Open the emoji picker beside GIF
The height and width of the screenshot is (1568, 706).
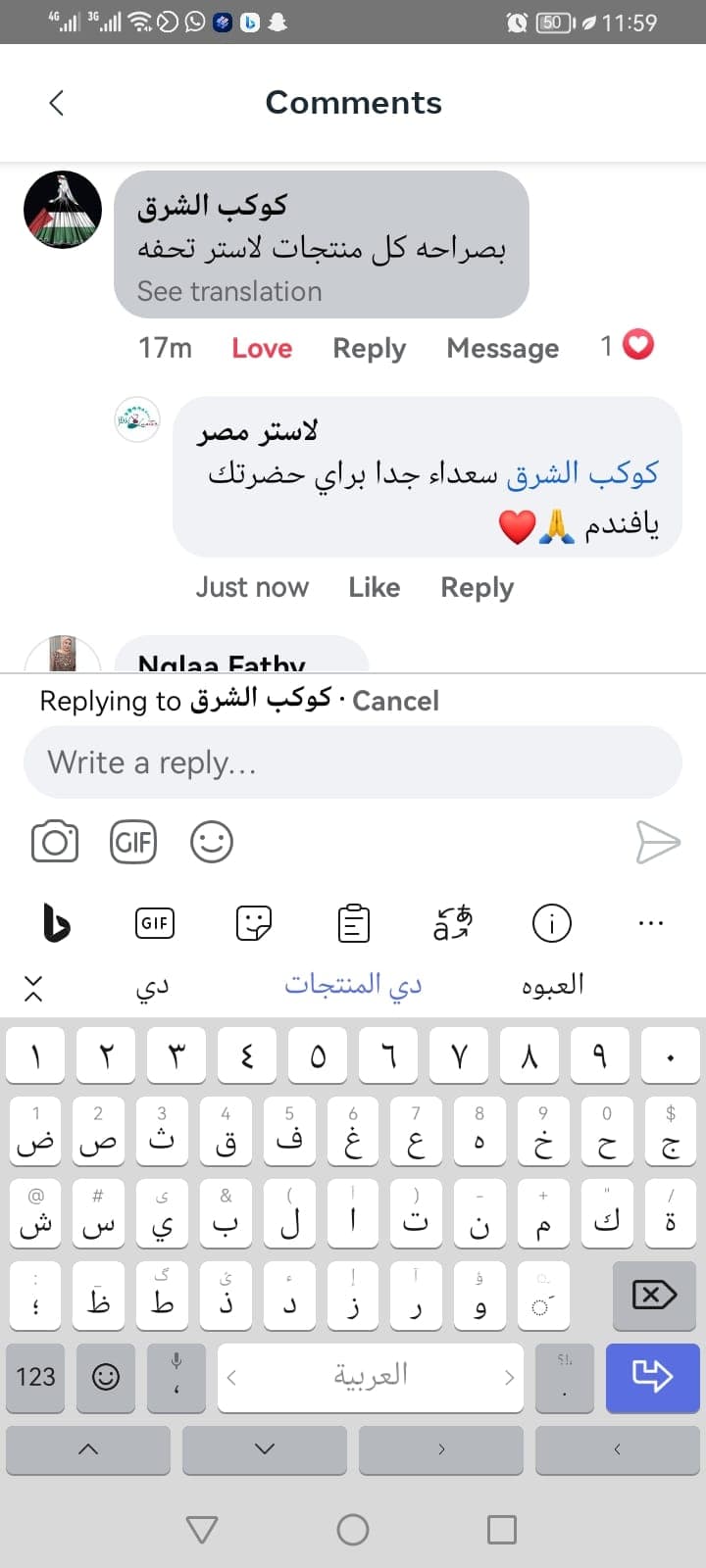pos(211,841)
